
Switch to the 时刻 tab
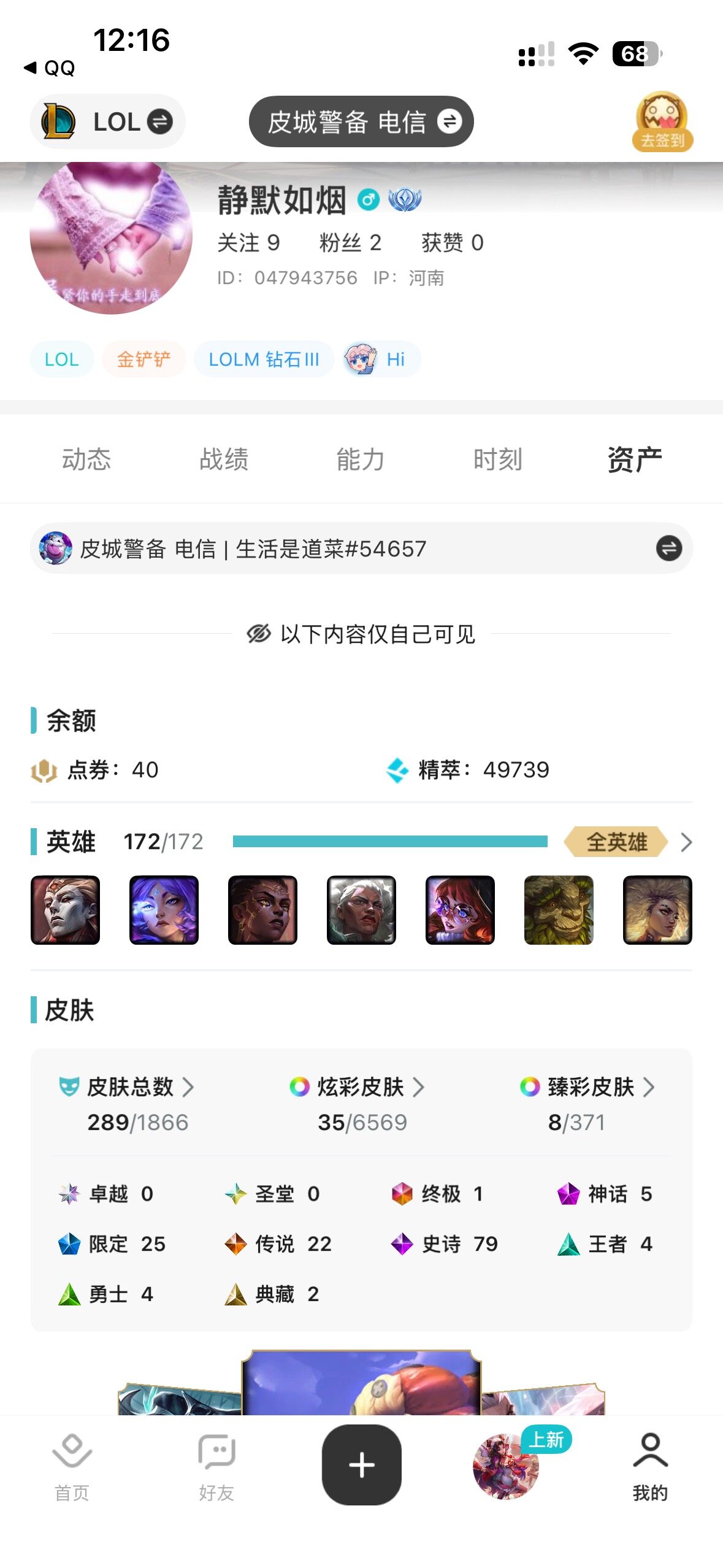(x=497, y=459)
